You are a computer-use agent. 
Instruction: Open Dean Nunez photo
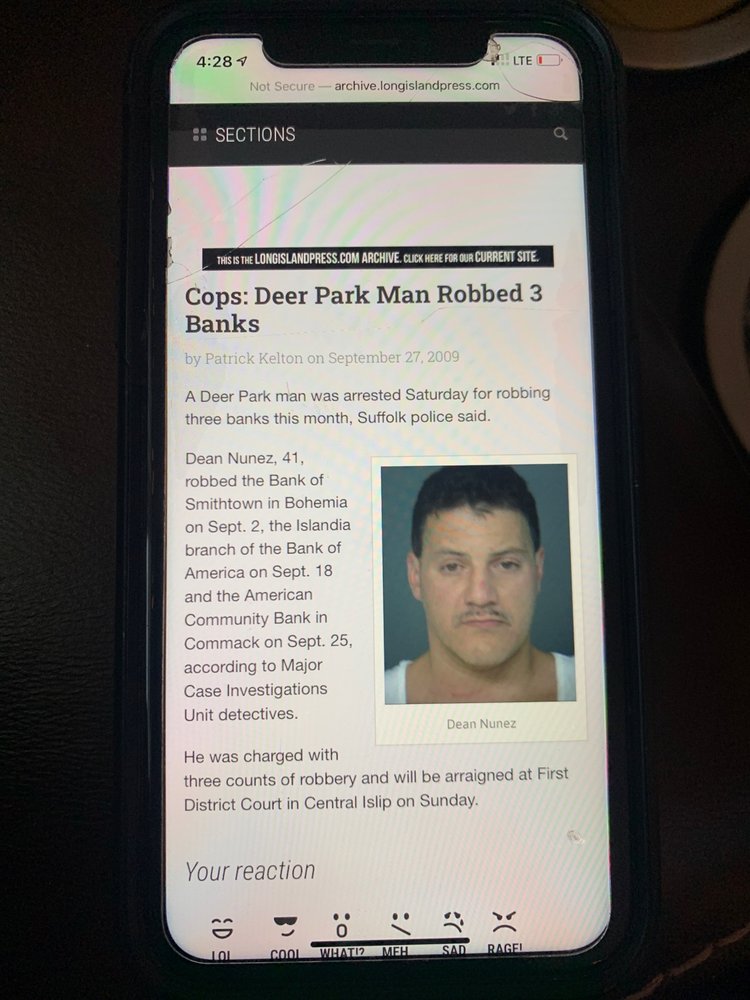point(478,584)
